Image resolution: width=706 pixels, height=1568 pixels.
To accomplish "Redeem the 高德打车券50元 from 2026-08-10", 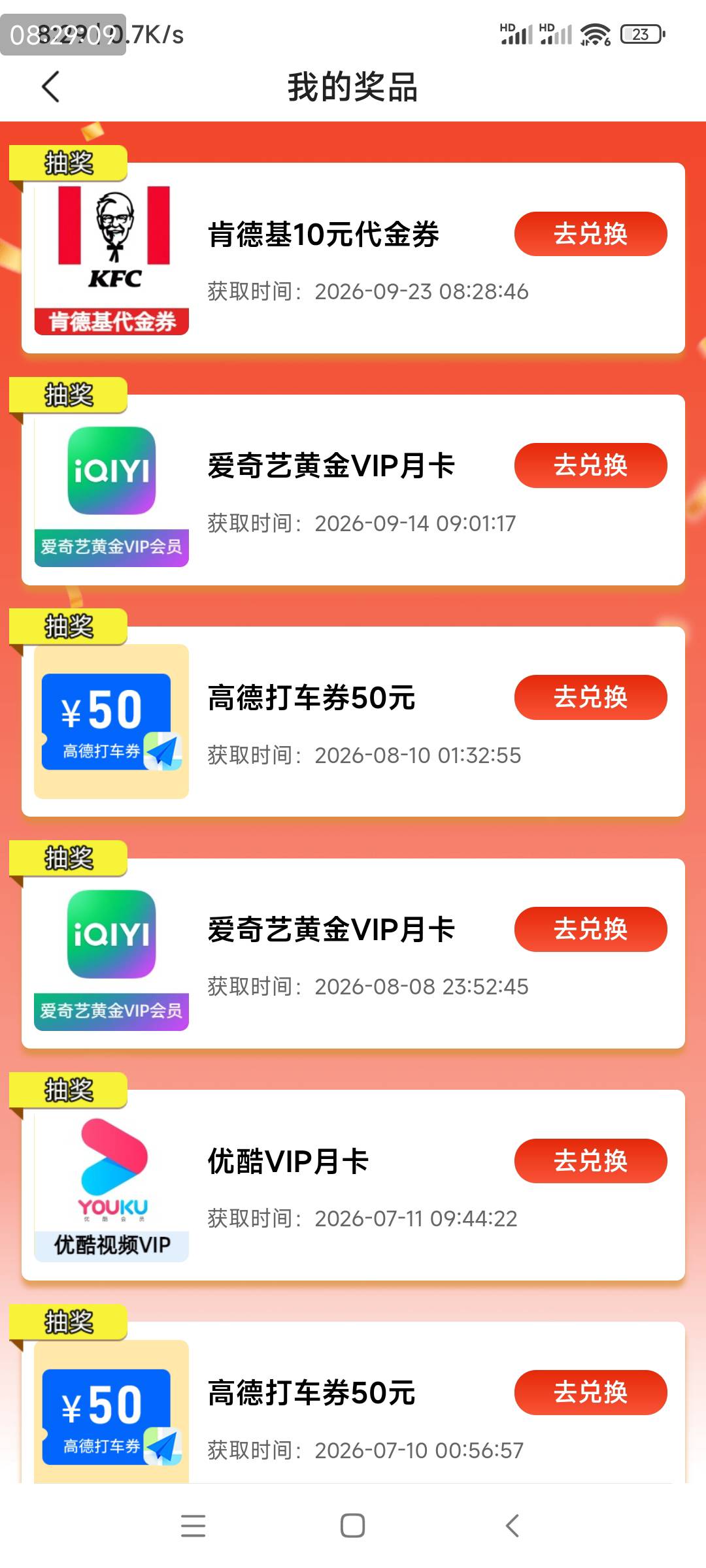I will [x=590, y=697].
